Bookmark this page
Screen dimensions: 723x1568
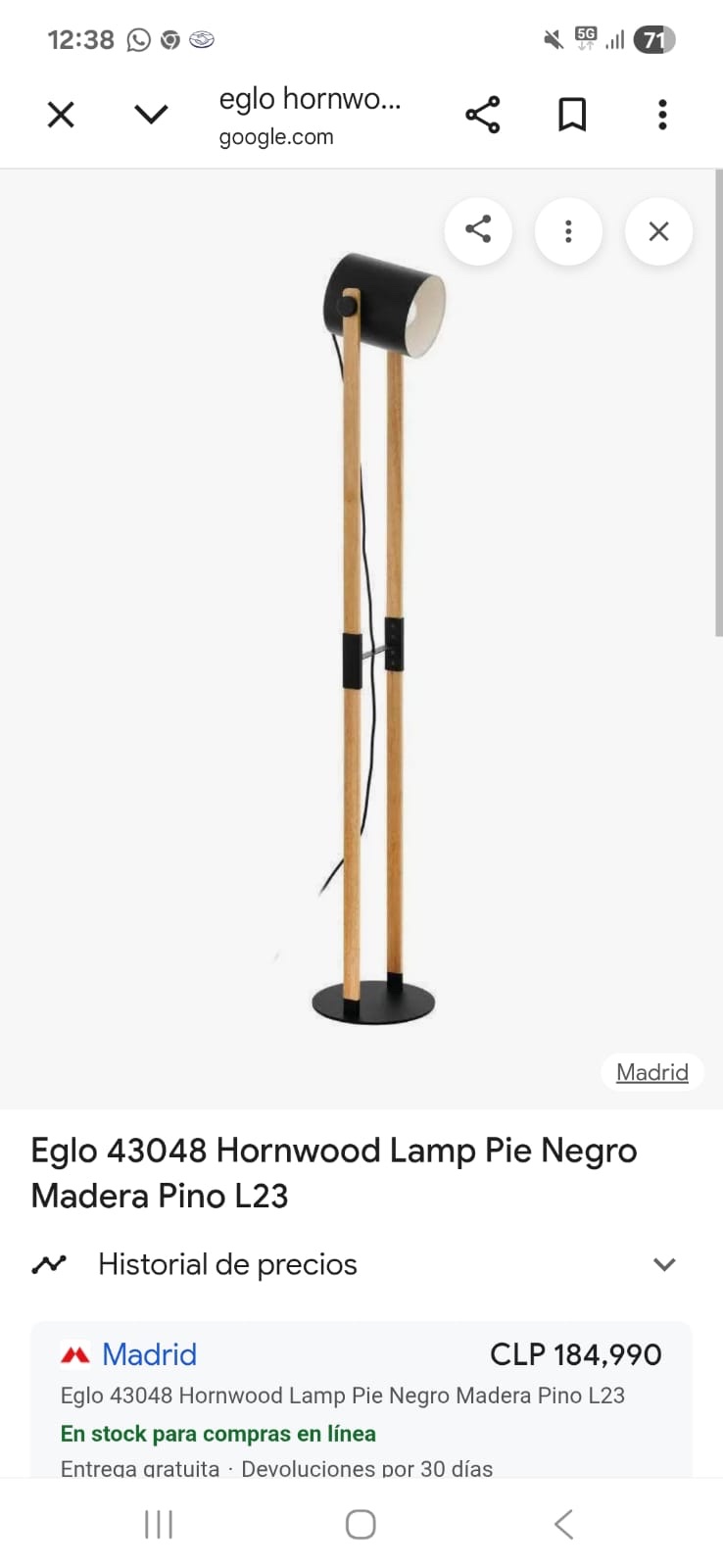(572, 115)
